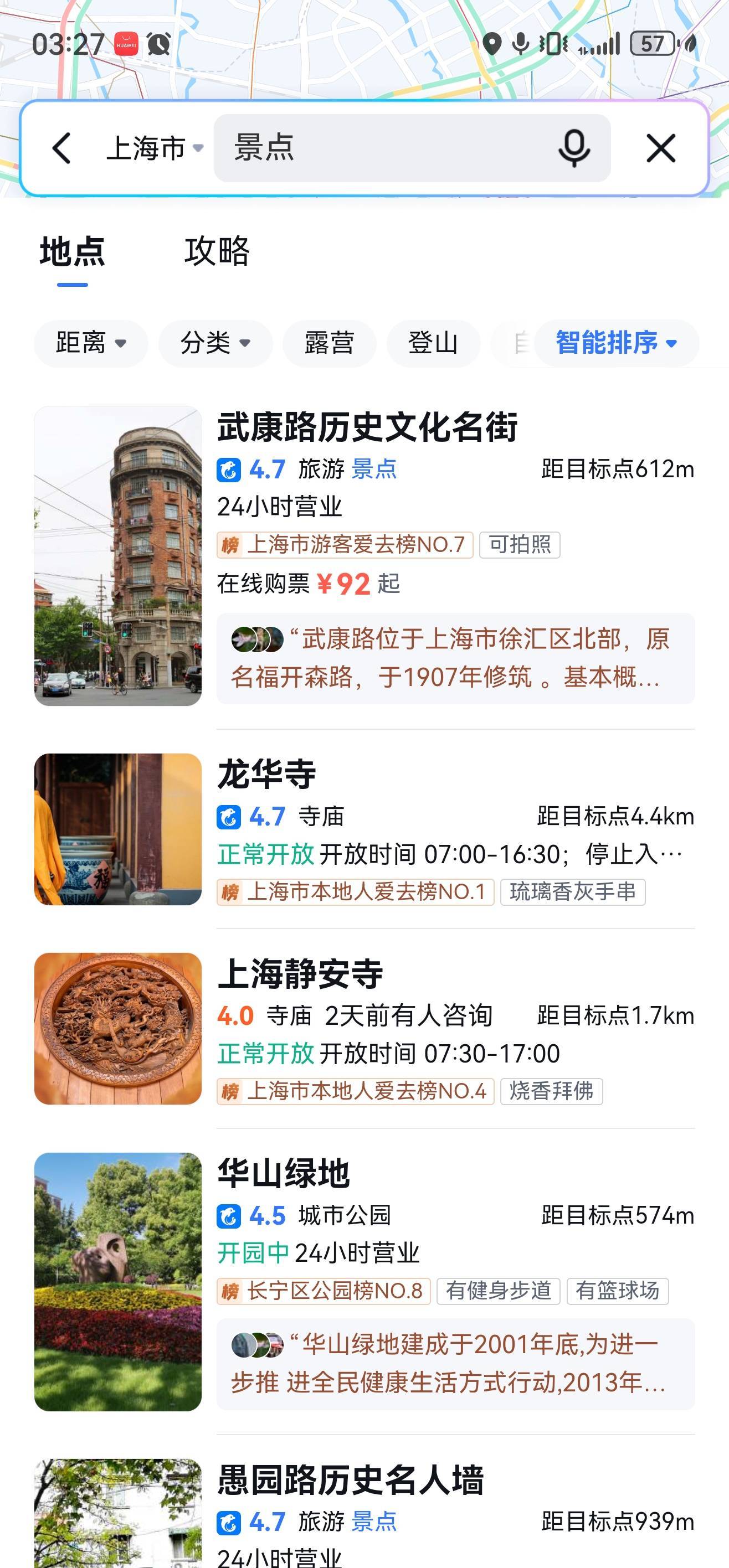View 龙华寺 details

[x=267, y=774]
